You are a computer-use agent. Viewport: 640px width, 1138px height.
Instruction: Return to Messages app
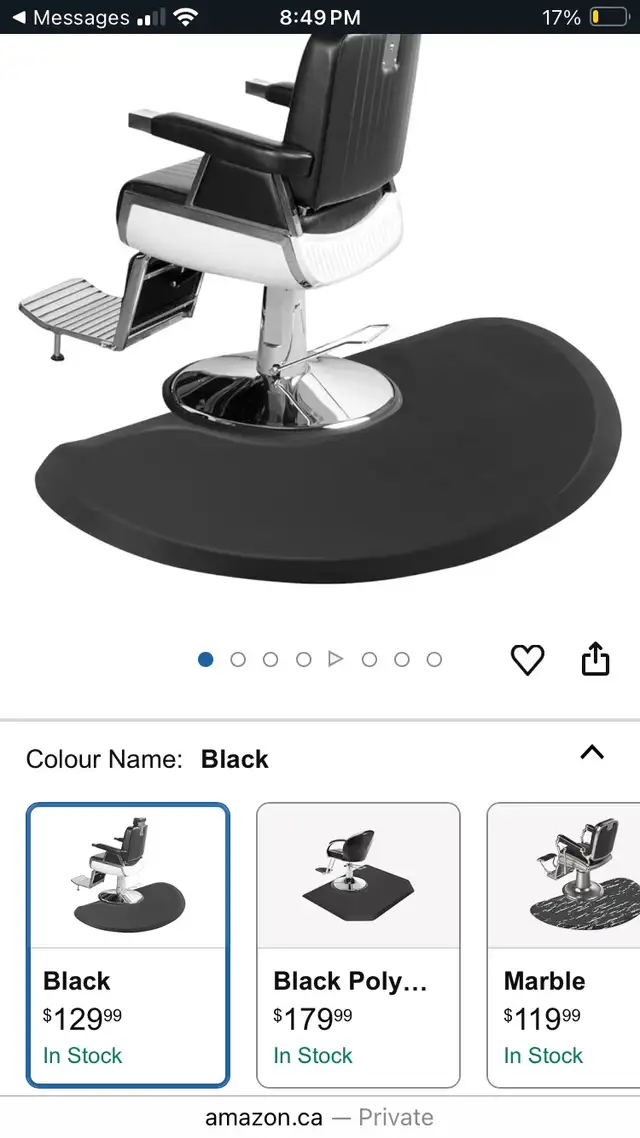click(71, 17)
